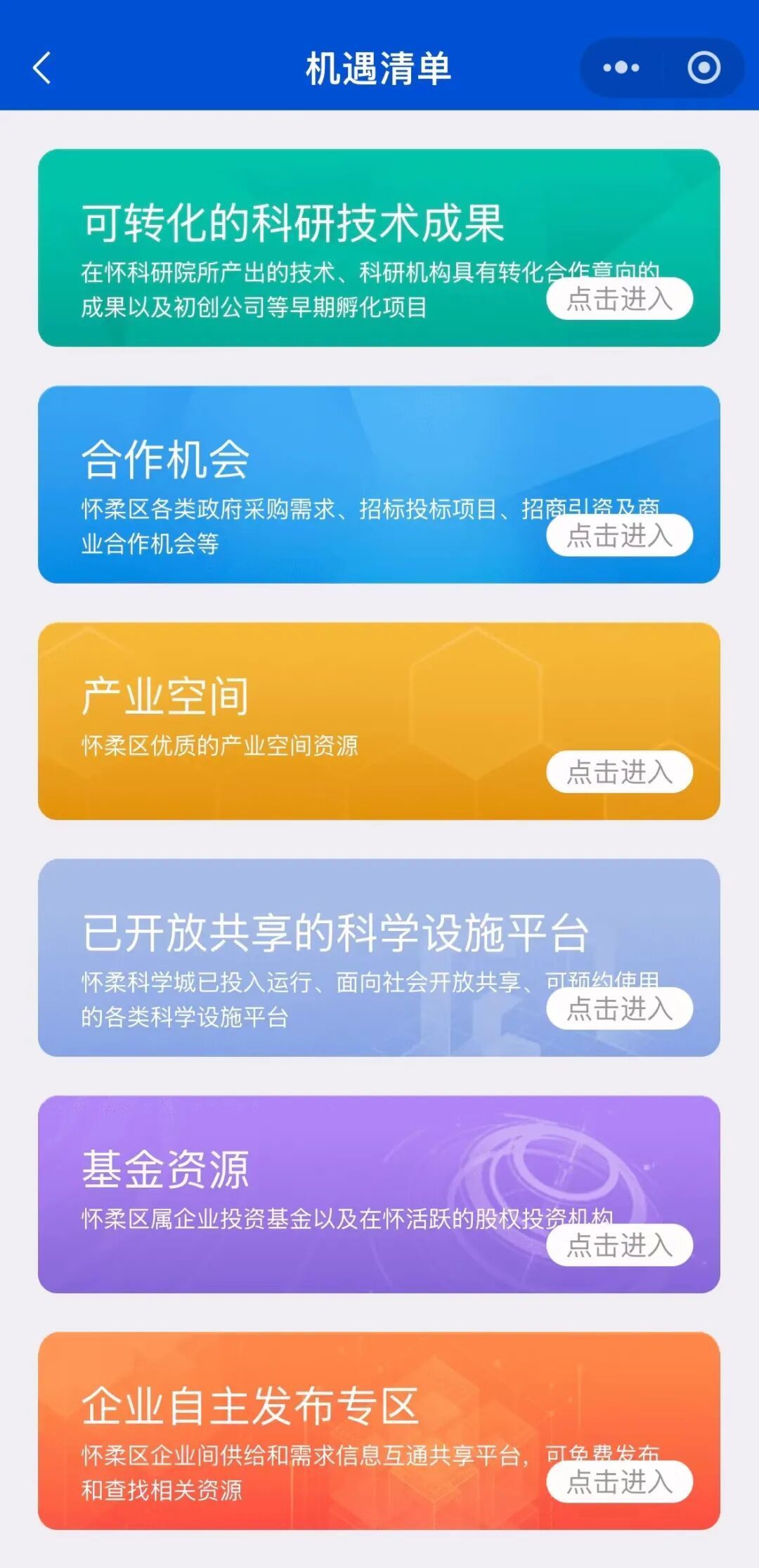Viewport: 759px width, 1568px height.
Task: Close the mini program with the circle icon
Action: point(703,68)
